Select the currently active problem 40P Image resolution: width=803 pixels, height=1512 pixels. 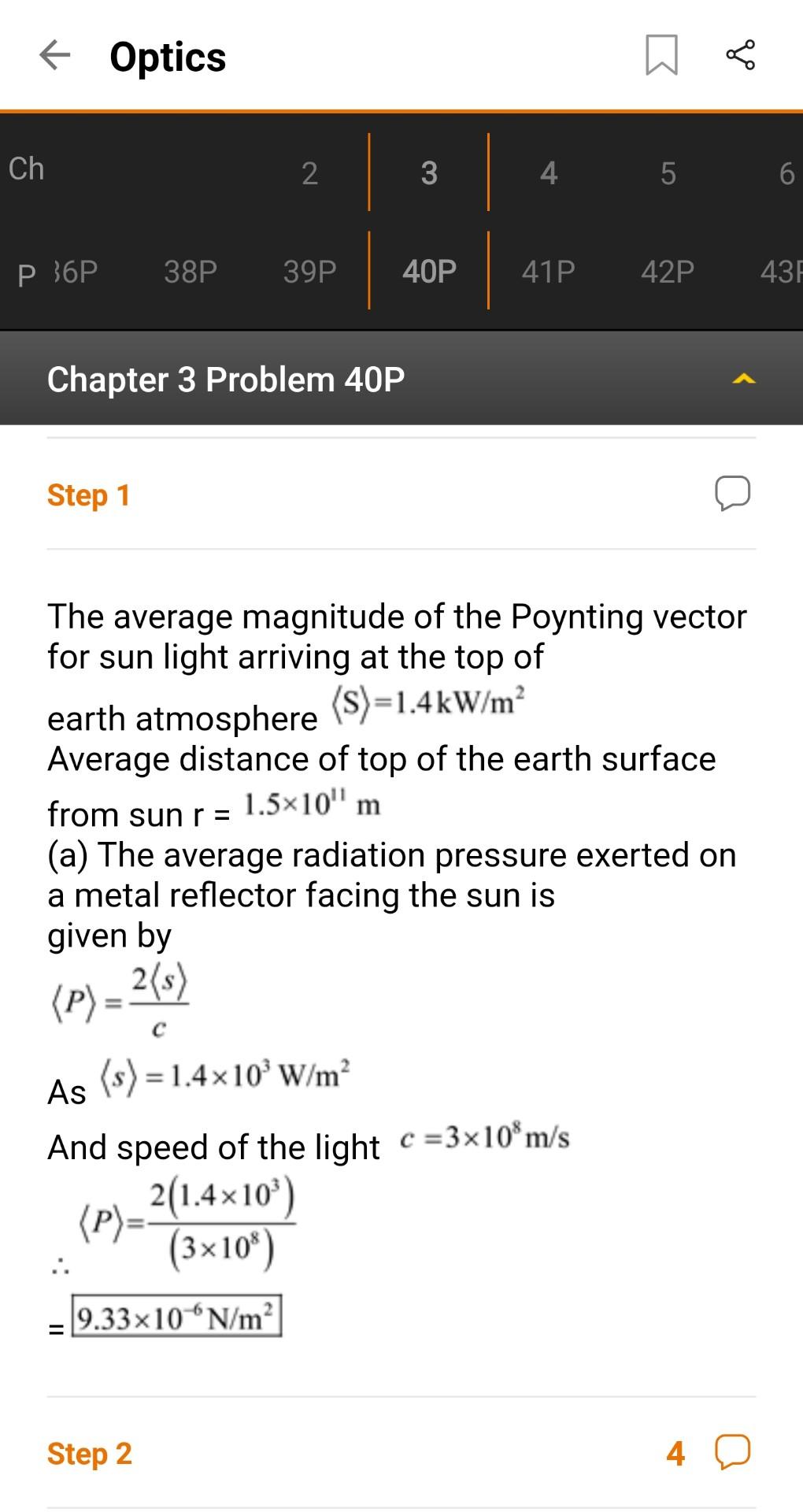429,271
